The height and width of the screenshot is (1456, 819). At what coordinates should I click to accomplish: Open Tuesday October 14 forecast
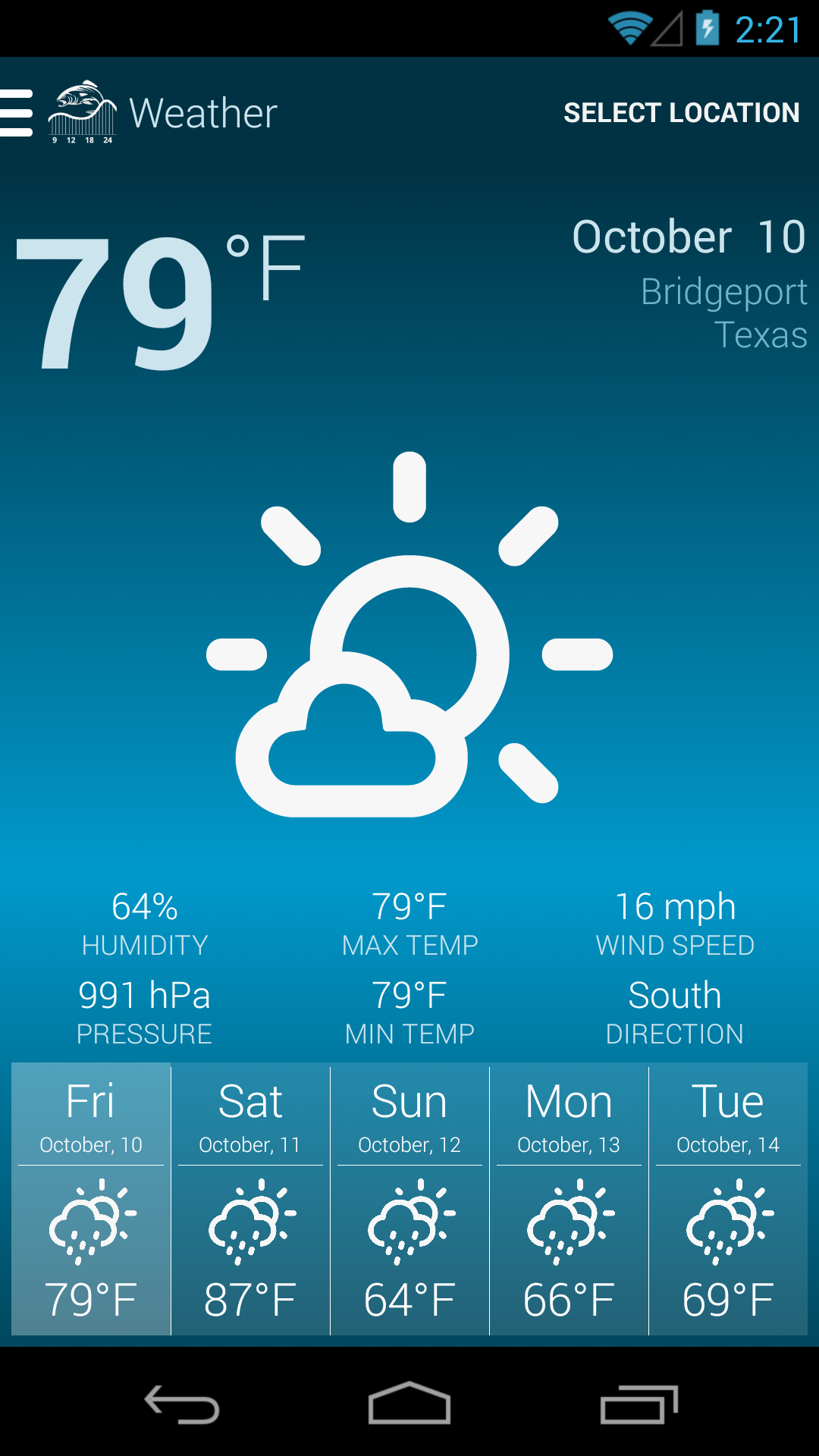click(x=728, y=1199)
